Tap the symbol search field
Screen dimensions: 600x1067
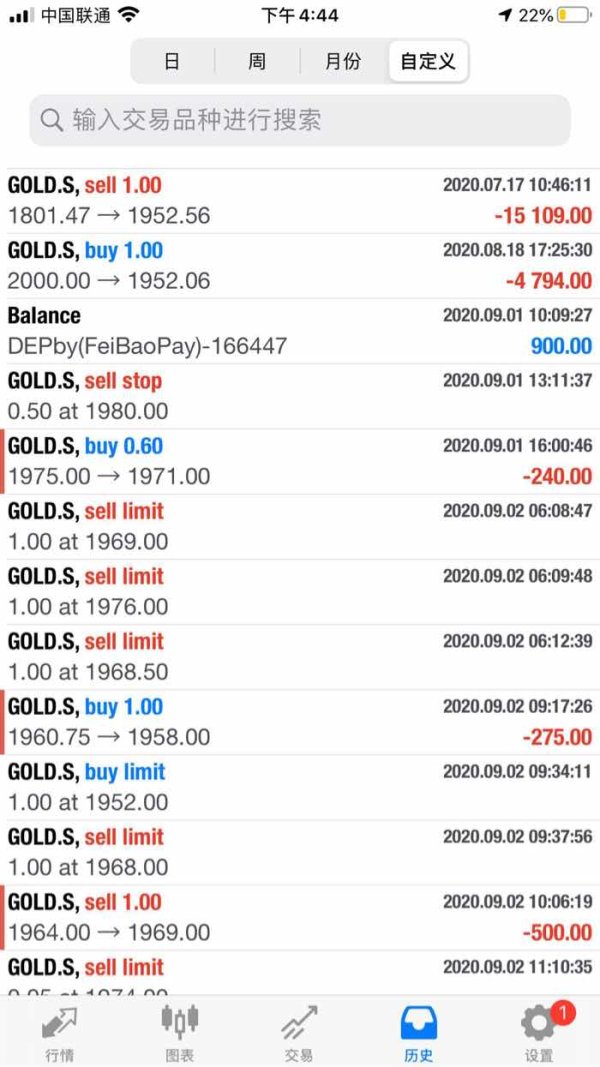[x=300, y=121]
